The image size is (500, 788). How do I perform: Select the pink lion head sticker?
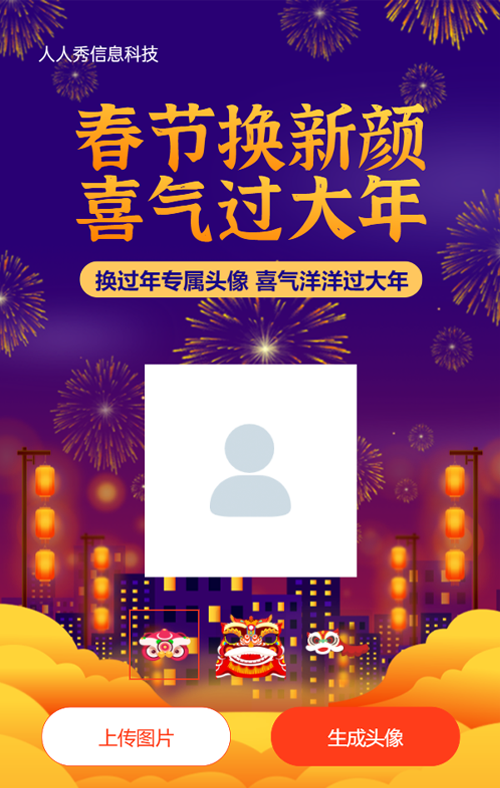coord(165,644)
